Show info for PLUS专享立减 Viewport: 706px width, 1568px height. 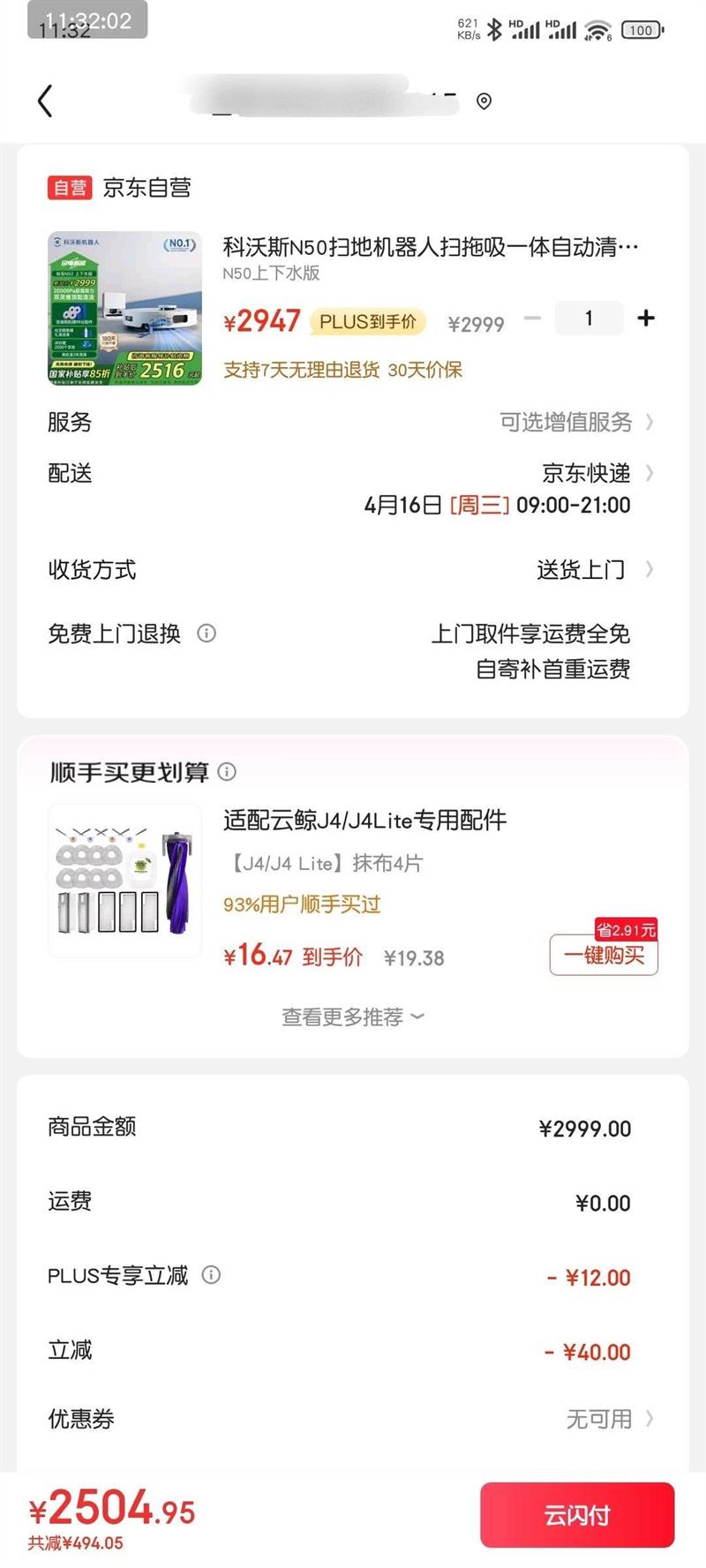(211, 1275)
